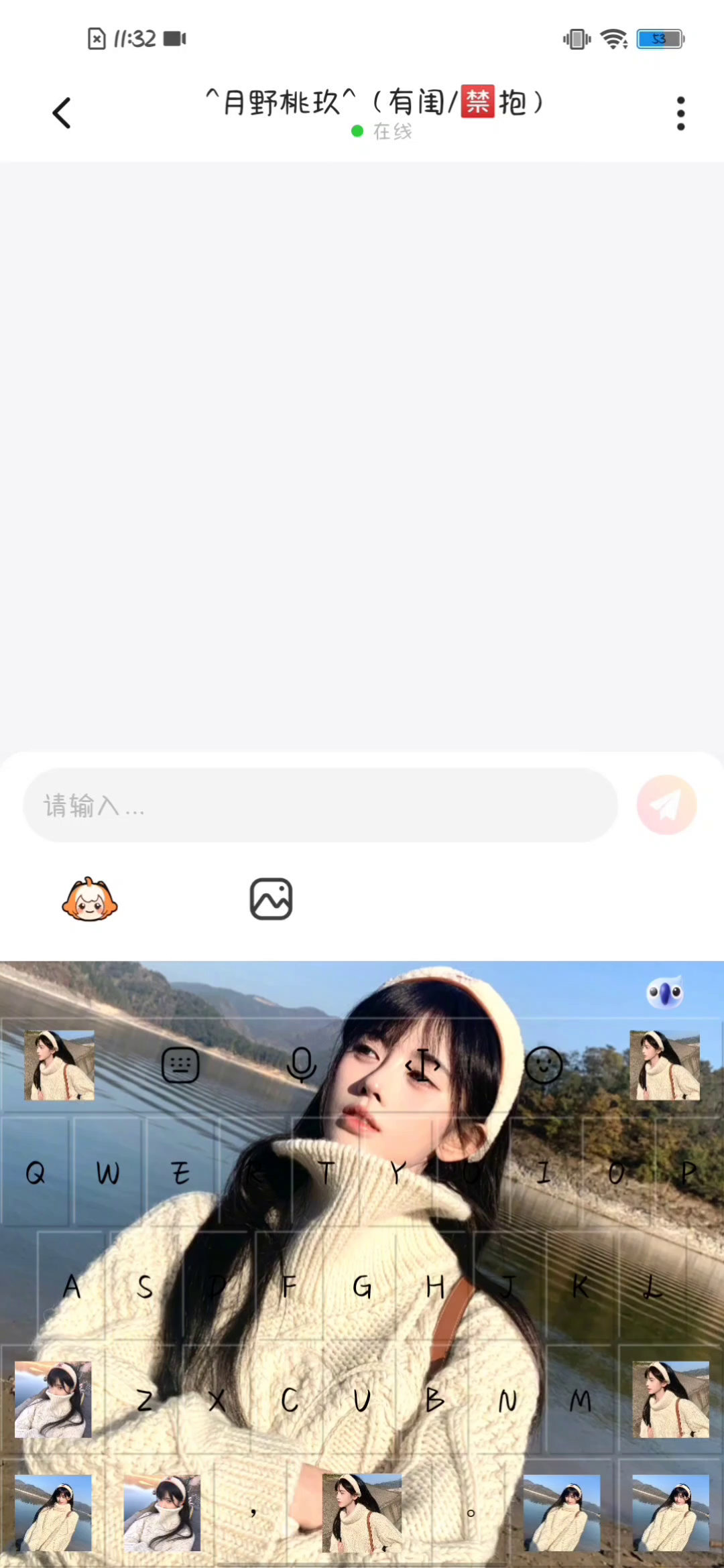
Task: Tap the blue AI assistant icon on the keyboard
Action: pyautogui.click(x=664, y=993)
